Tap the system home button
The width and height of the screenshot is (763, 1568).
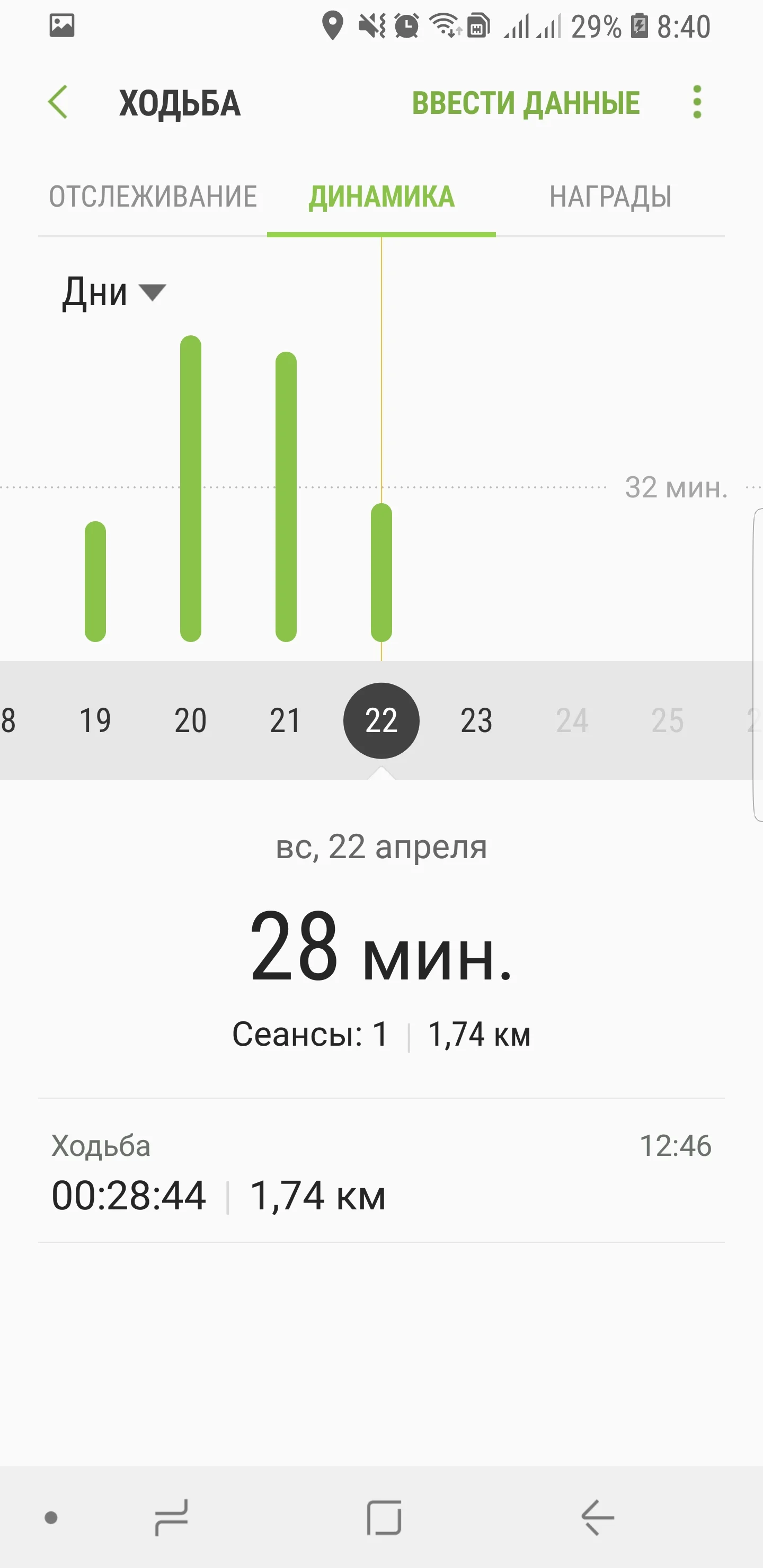point(384,1517)
